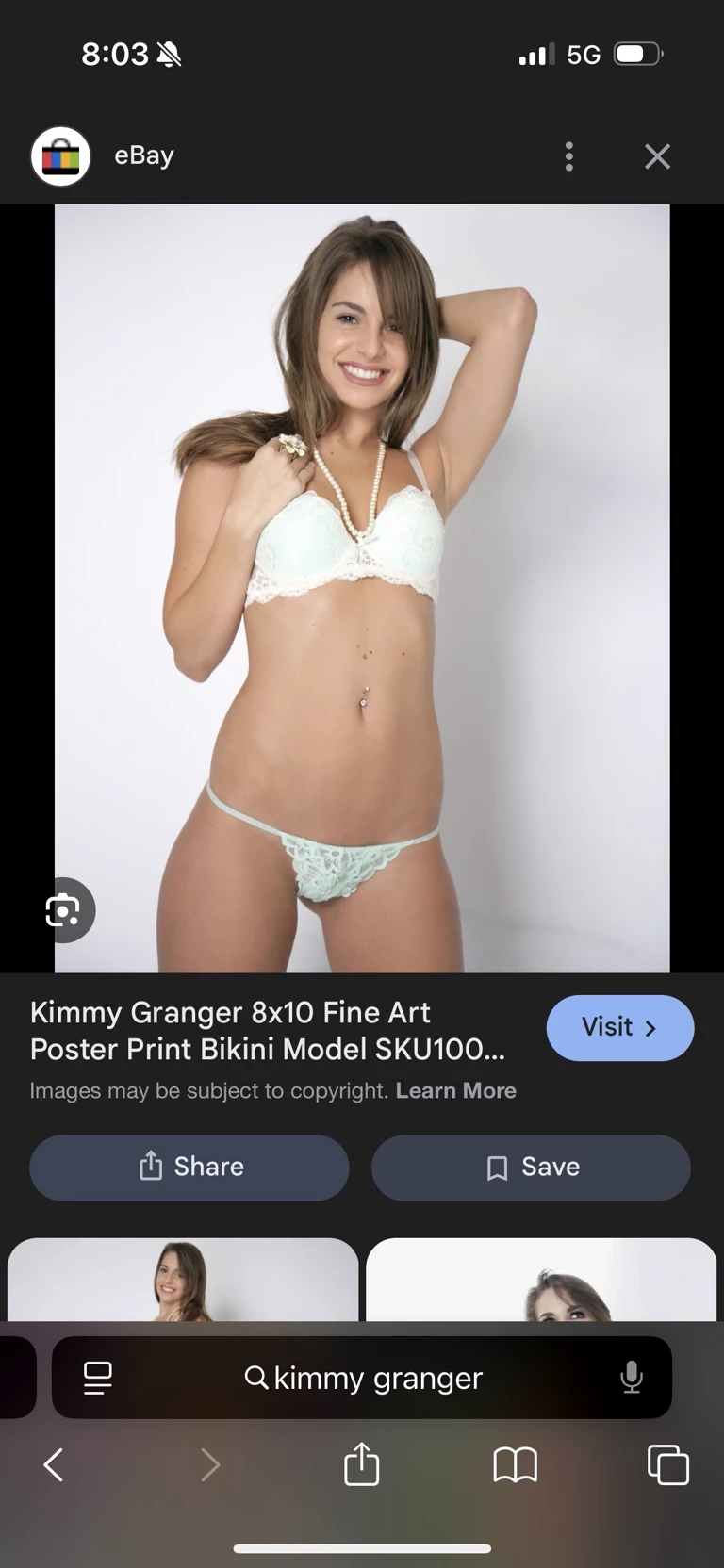Start voice search with the microphone
This screenshot has height=1568, width=724.
631,1378
